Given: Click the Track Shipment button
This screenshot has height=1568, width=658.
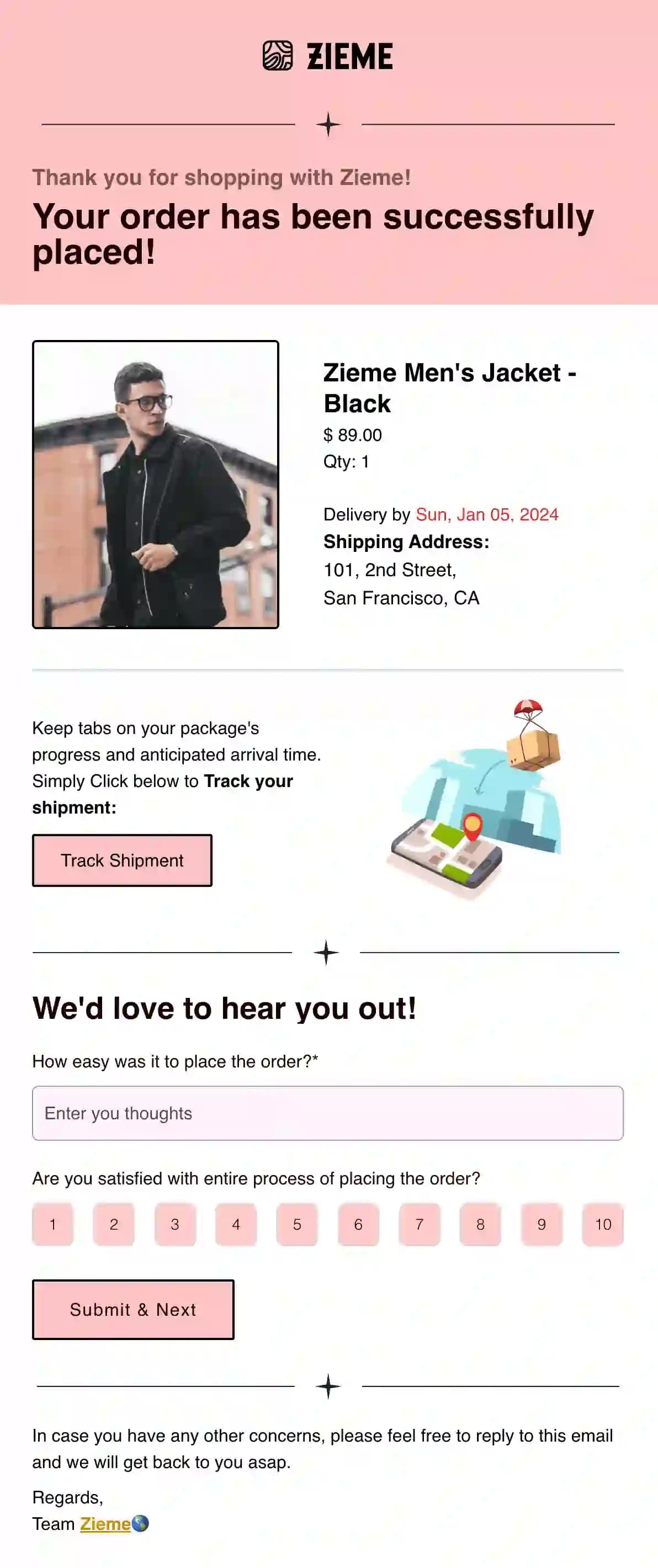Looking at the screenshot, I should point(121,860).
